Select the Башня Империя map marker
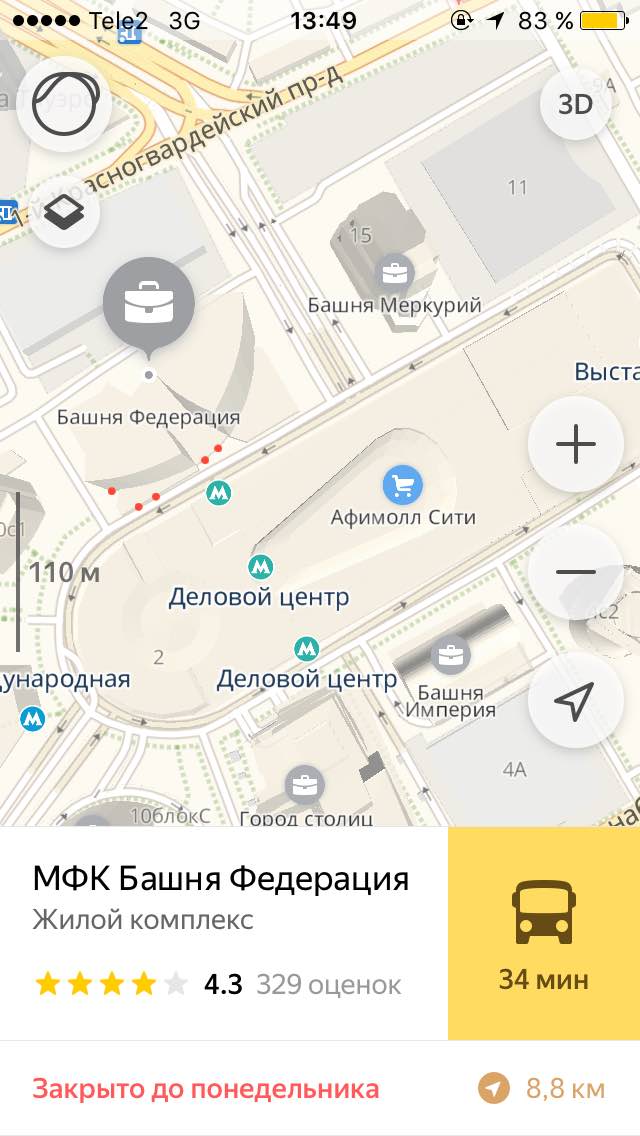 pyautogui.click(x=451, y=656)
